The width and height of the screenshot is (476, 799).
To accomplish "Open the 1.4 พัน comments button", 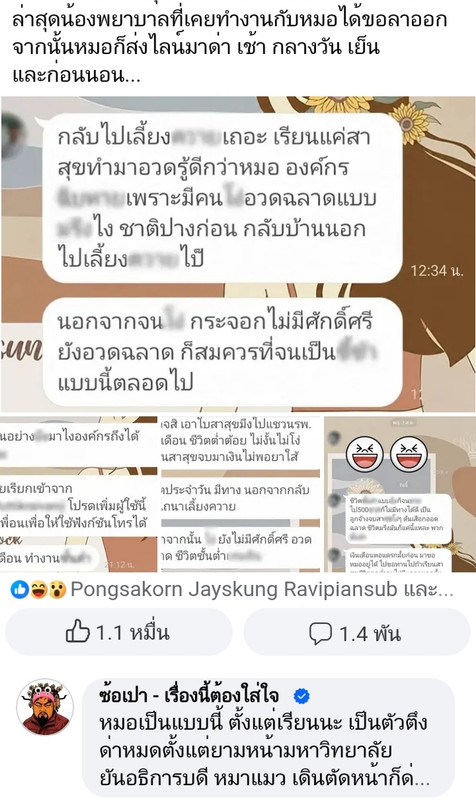I will [x=356, y=632].
